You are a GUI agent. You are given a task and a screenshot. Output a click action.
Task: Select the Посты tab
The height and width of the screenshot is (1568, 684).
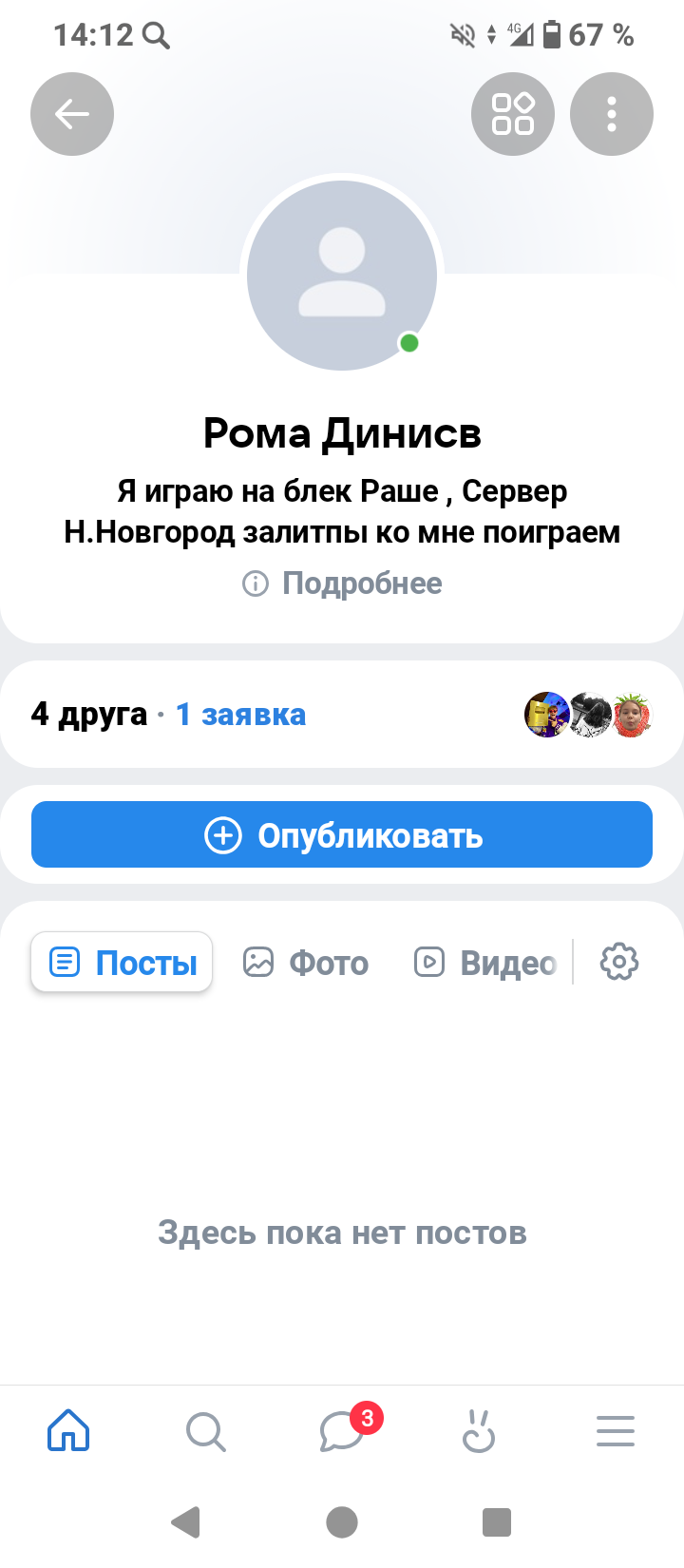point(122,963)
